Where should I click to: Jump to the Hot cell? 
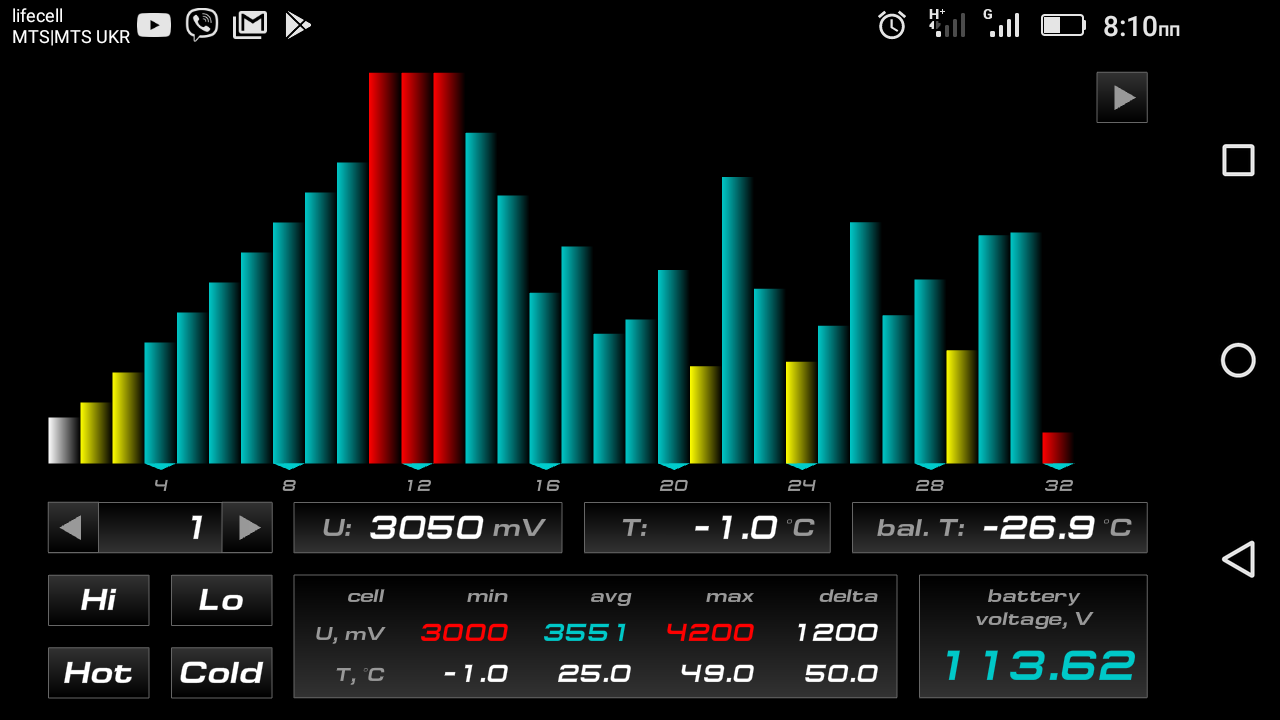click(98, 672)
